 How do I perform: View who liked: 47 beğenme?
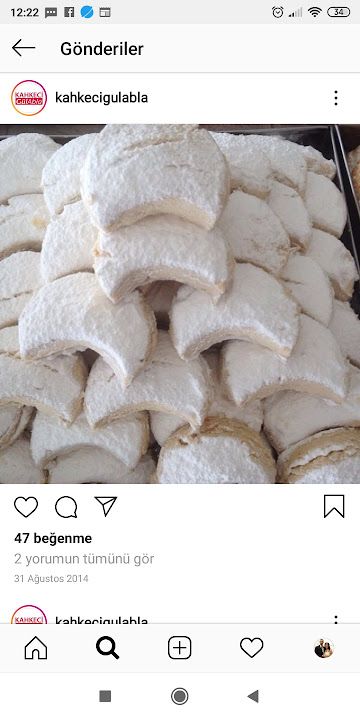(x=53, y=538)
